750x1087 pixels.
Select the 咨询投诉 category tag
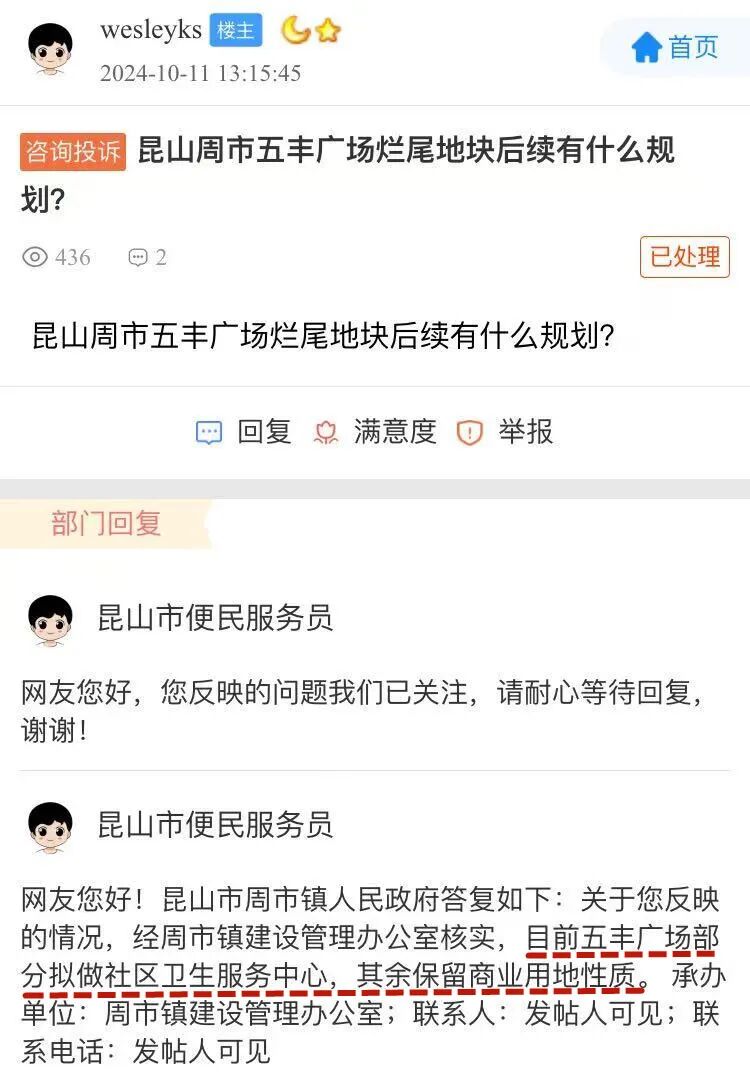pos(73,152)
